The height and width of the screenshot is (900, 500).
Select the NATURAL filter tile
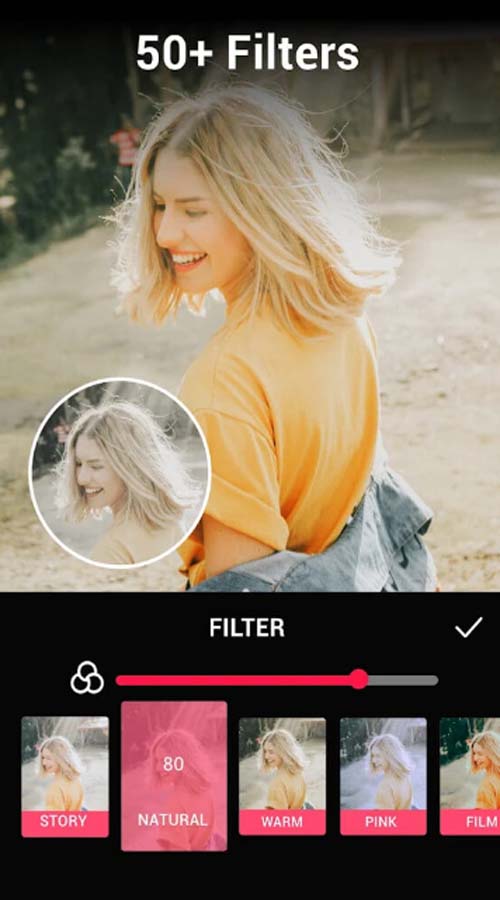[174, 775]
